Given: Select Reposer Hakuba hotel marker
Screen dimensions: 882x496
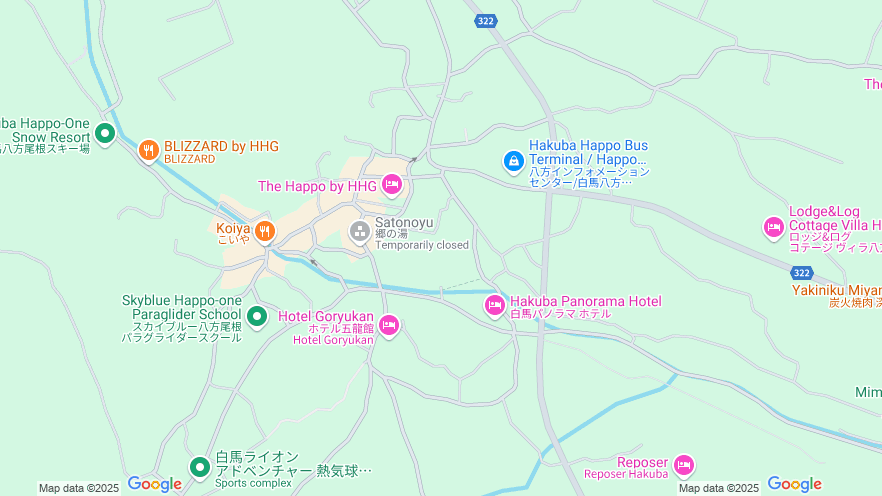Looking at the screenshot, I should pyautogui.click(x=684, y=465).
